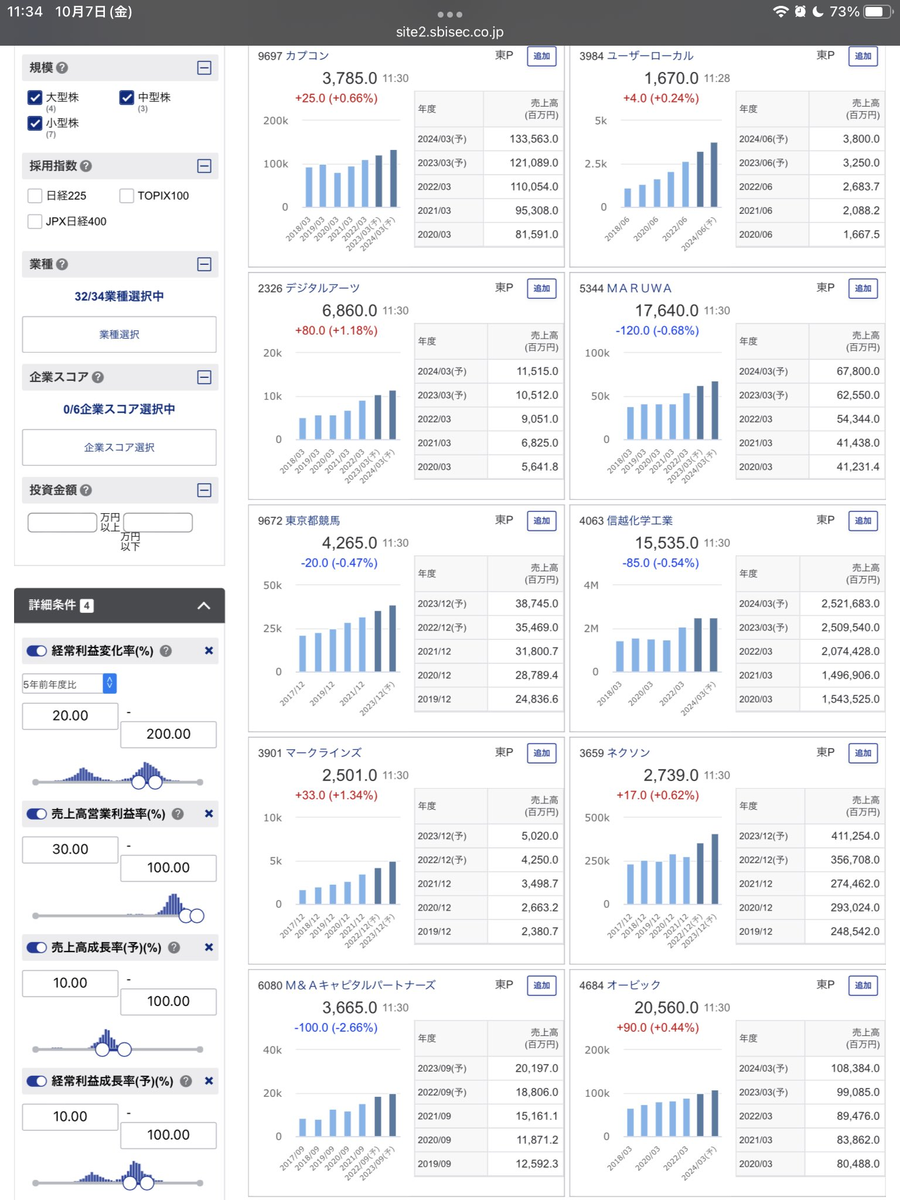Add カプコン with the 追加 button

[541, 57]
